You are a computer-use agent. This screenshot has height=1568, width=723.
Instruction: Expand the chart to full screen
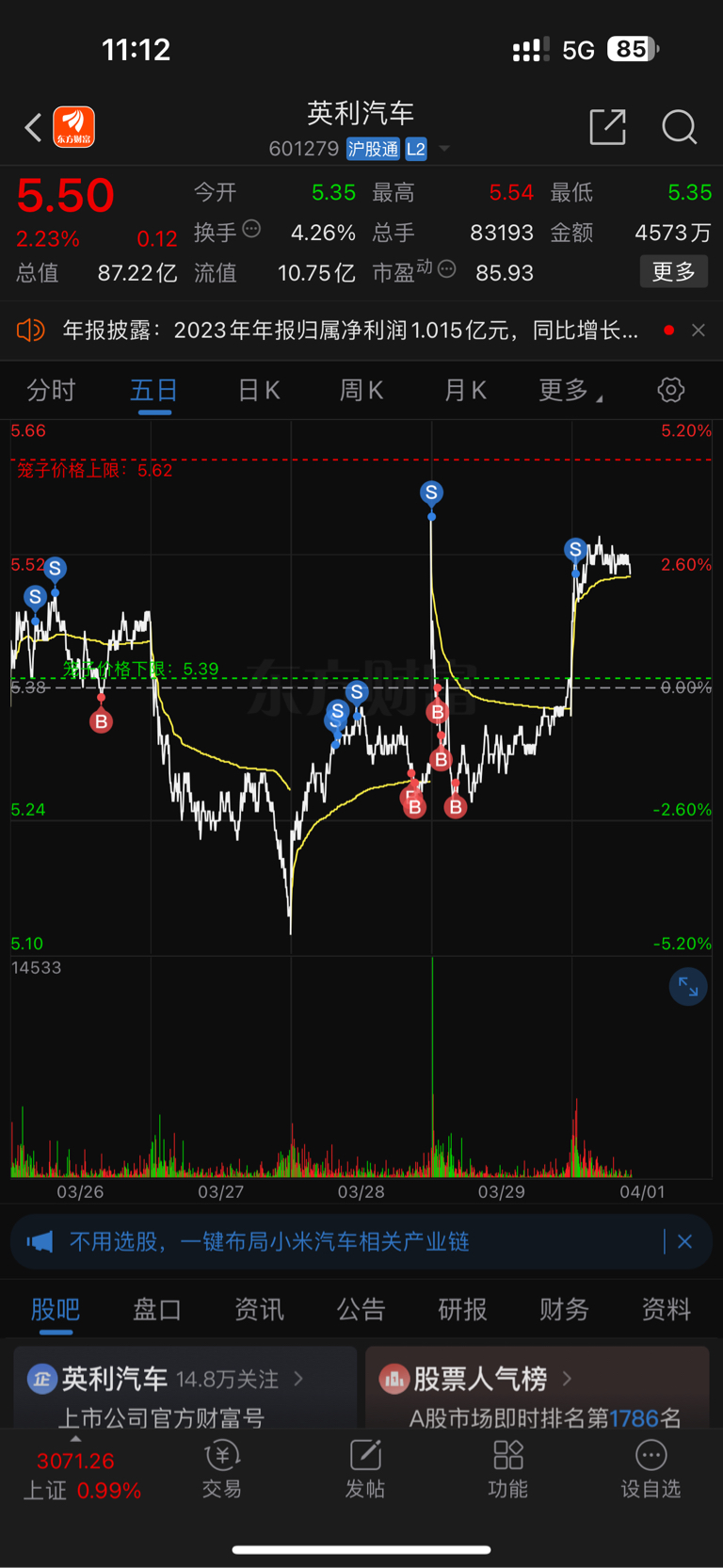(688, 987)
